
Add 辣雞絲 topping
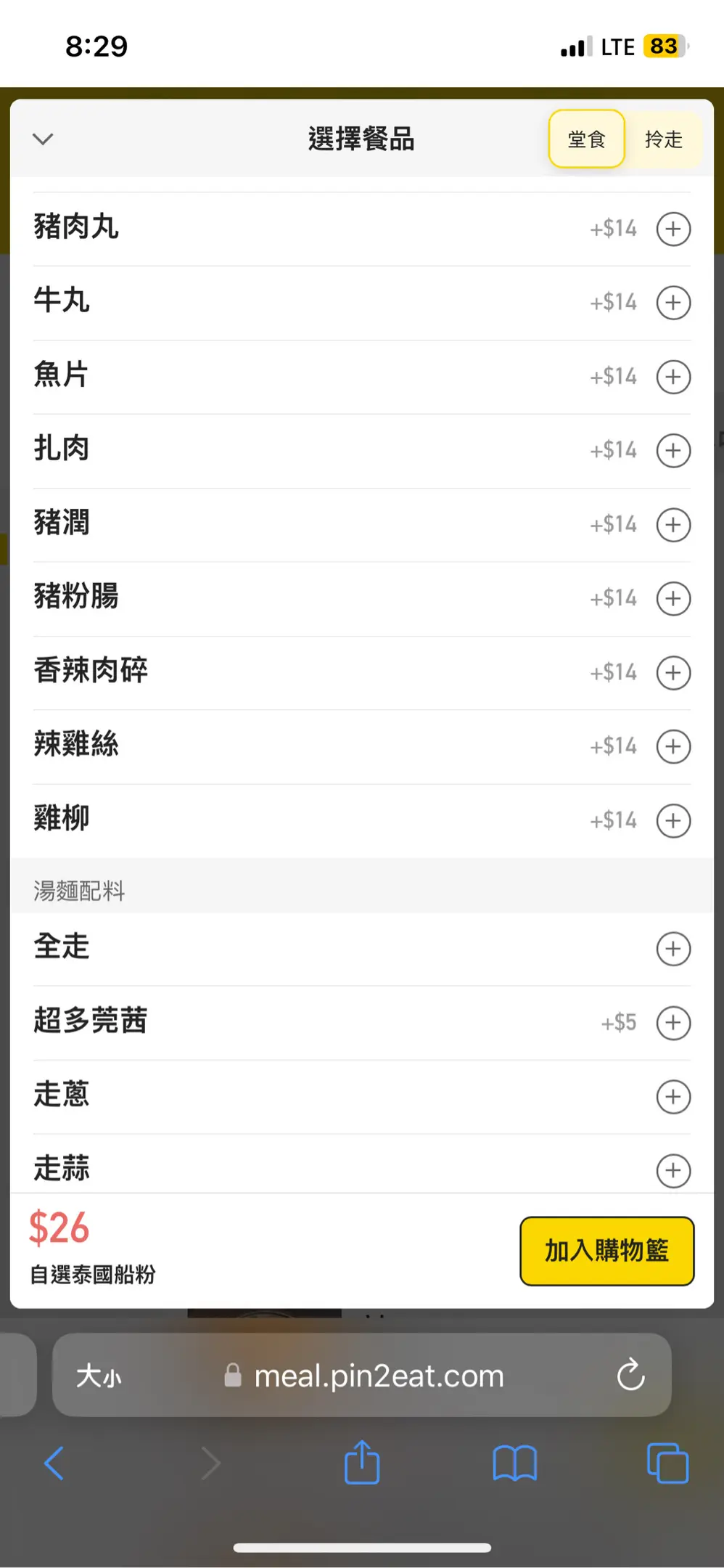[673, 746]
